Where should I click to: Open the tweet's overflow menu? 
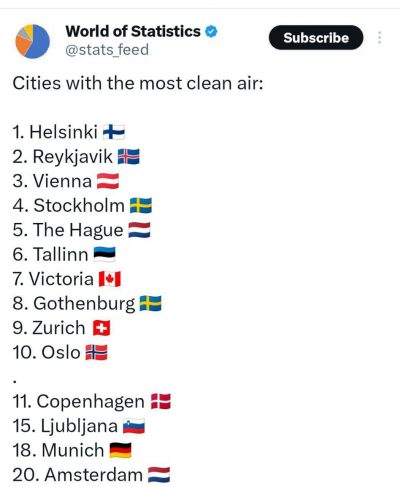pos(379,38)
